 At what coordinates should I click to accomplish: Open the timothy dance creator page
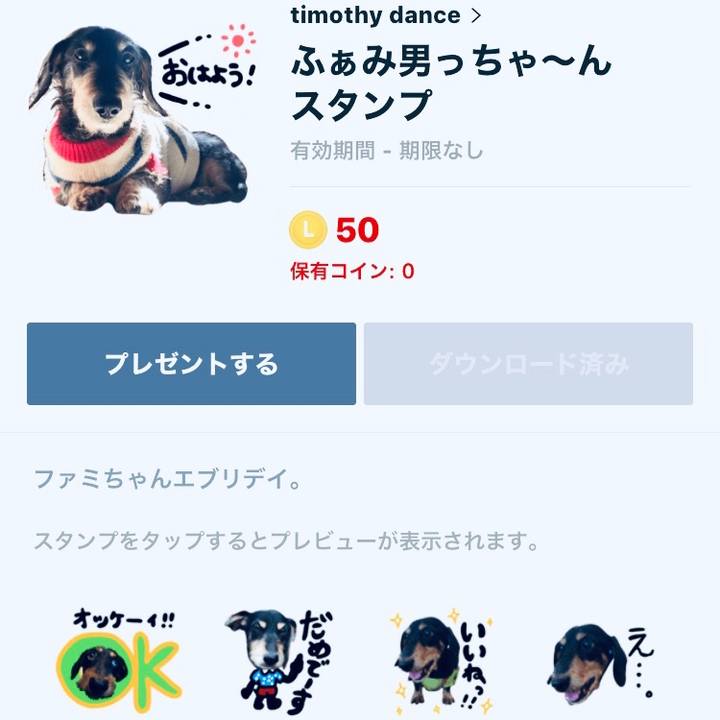[385, 16]
